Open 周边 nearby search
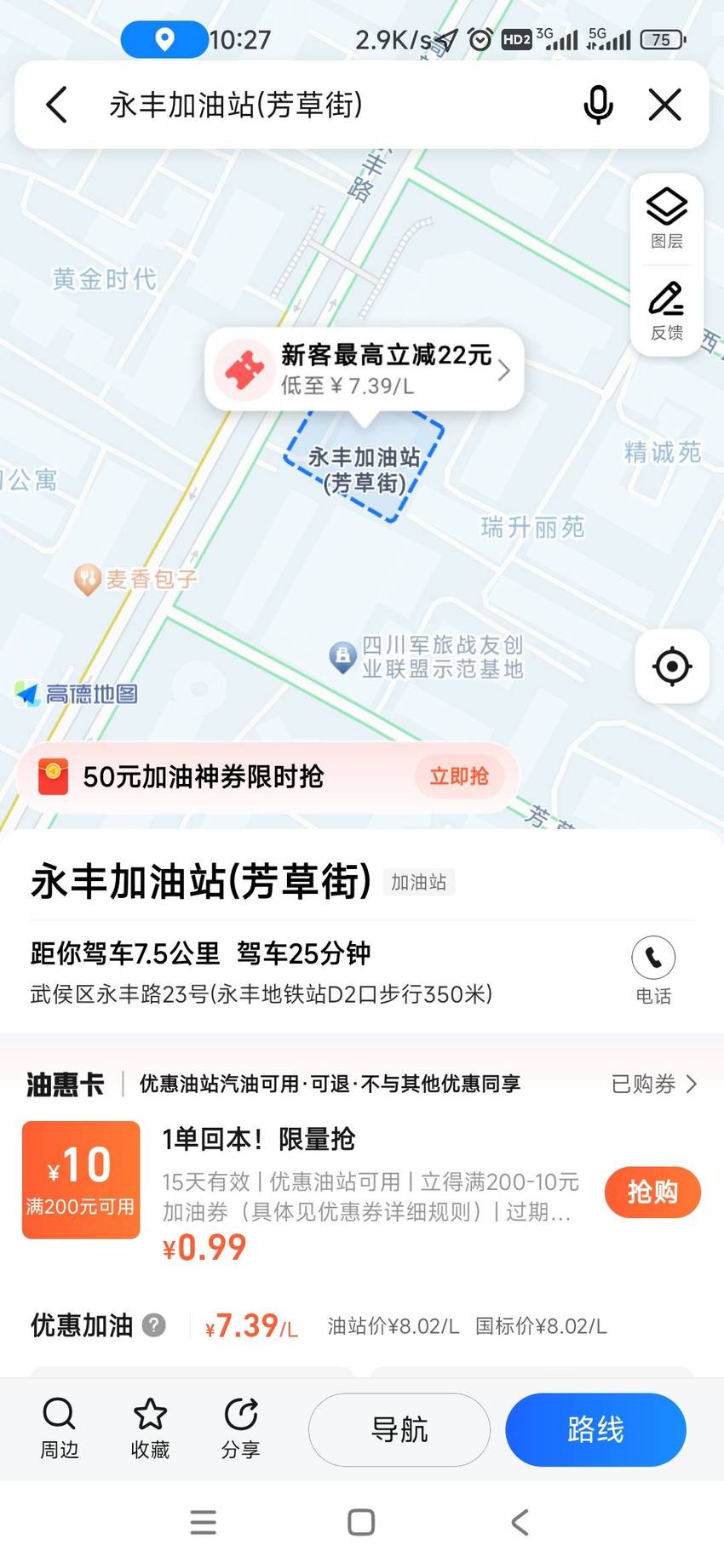The height and width of the screenshot is (1568, 724). click(x=59, y=1428)
